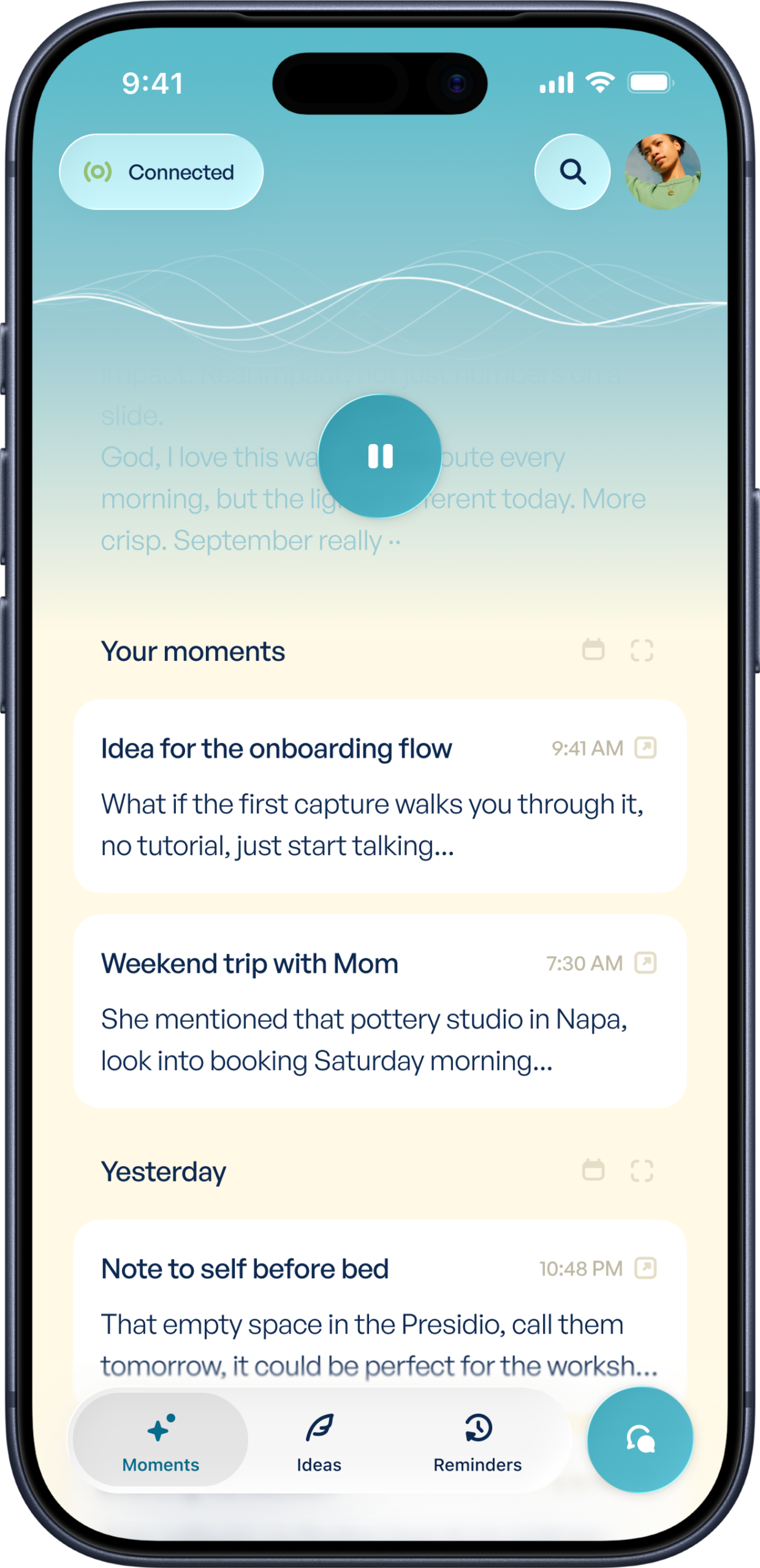Open calendar icon beside Yesterday
Image resolution: width=760 pixels, height=1568 pixels.
[x=593, y=1170]
